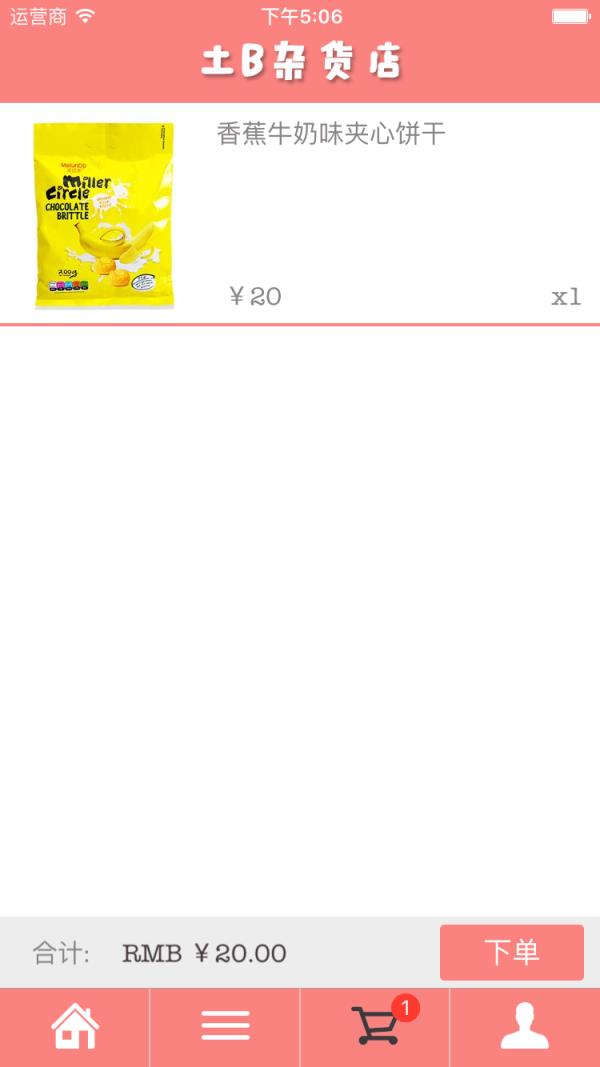Tap the 下单 button to place order

[x=511, y=952]
